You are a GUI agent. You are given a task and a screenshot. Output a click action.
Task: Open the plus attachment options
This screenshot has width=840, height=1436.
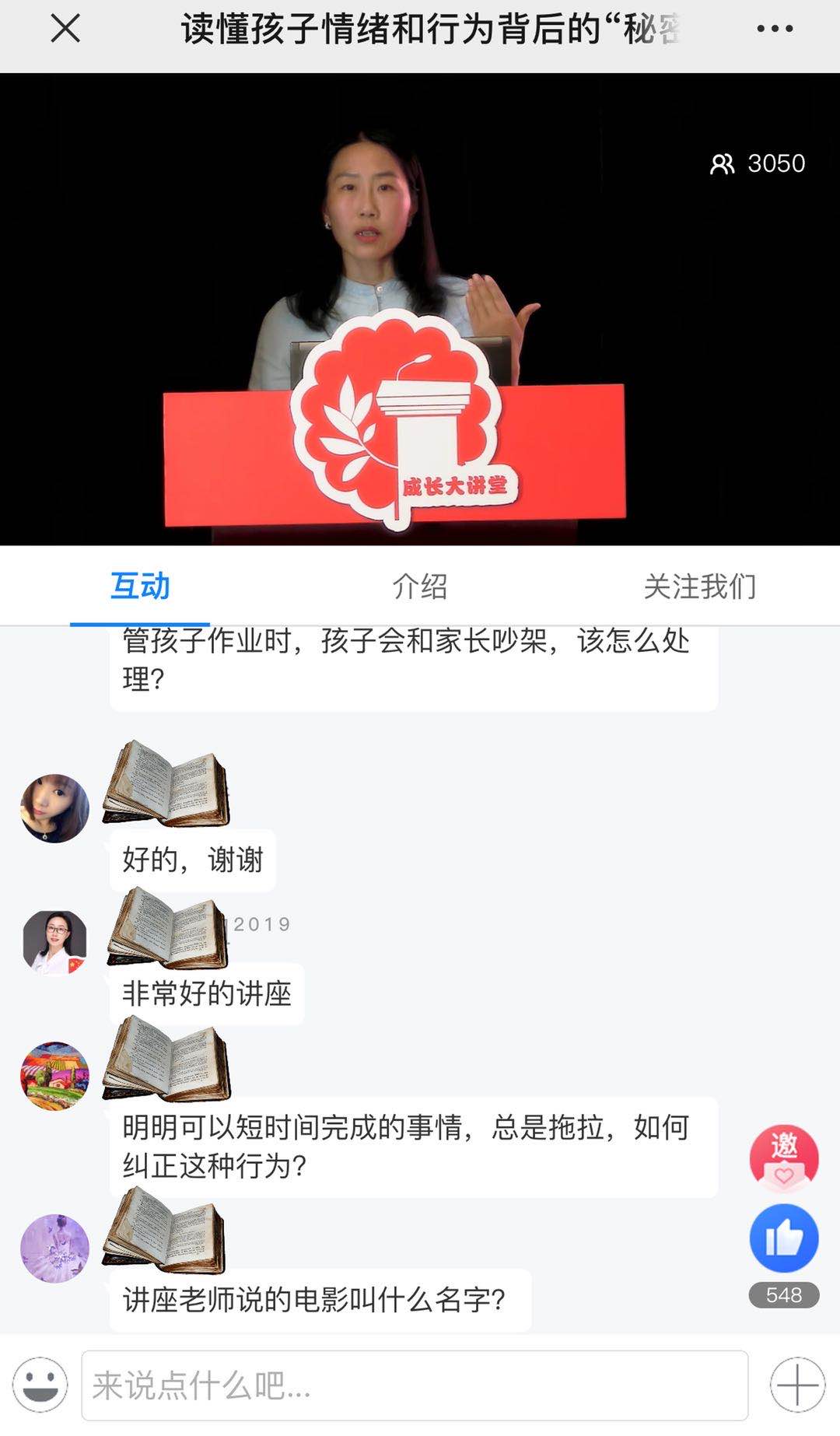coord(797,1385)
